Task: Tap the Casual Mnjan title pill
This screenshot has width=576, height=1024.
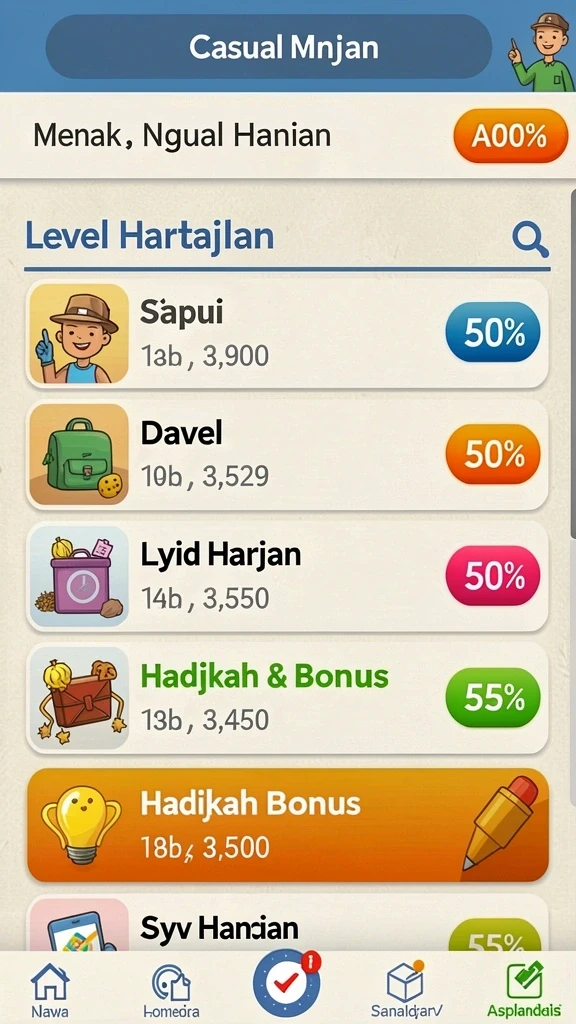Action: tap(268, 47)
